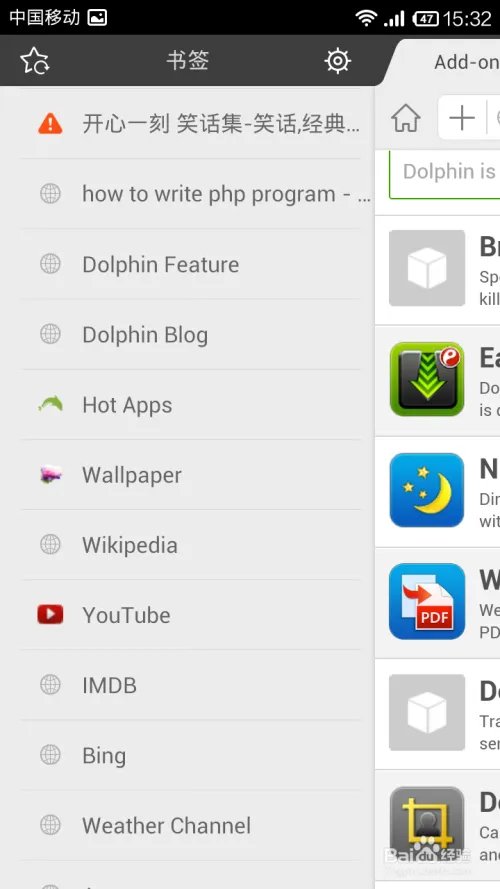Open the Weather Channel bookmark

190,826
